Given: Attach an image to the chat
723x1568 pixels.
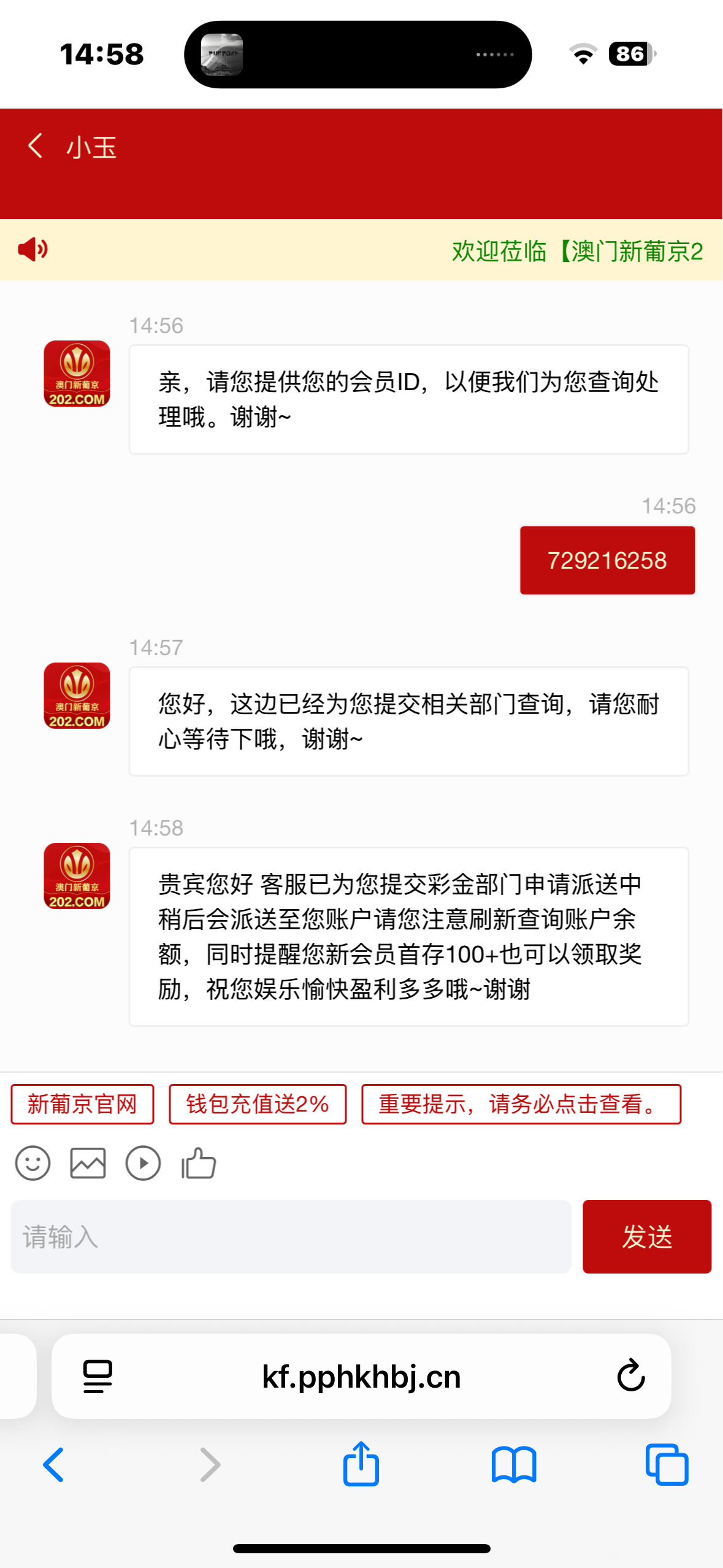Looking at the screenshot, I should click(x=88, y=1163).
